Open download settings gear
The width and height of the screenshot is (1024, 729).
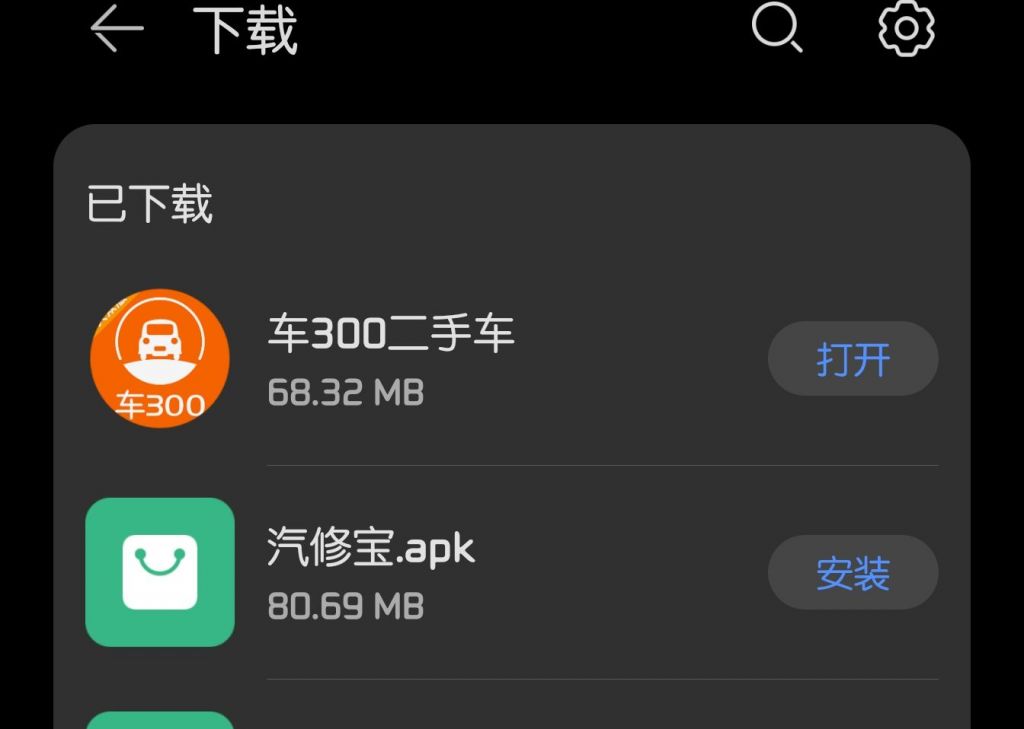coord(906,28)
